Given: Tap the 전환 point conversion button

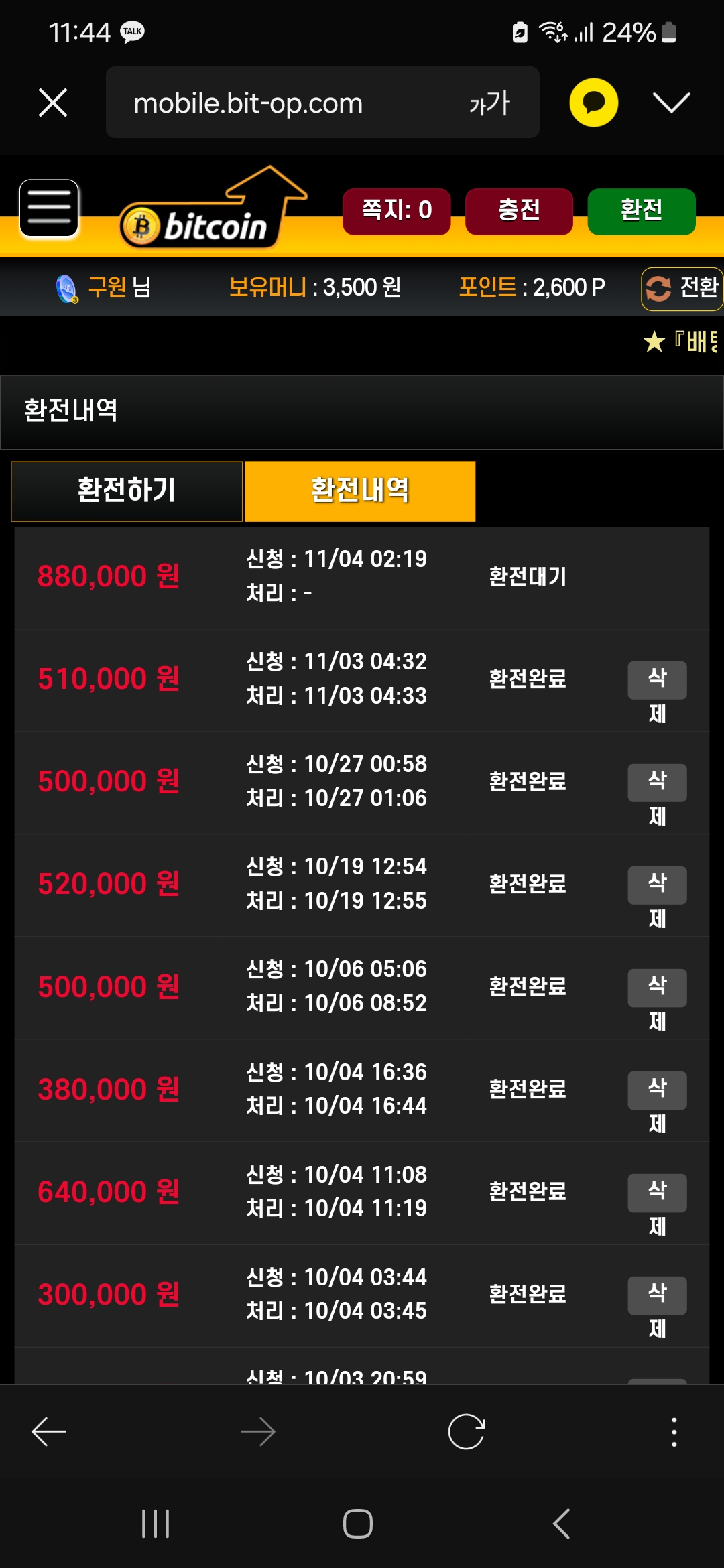Looking at the screenshot, I should point(682,288).
